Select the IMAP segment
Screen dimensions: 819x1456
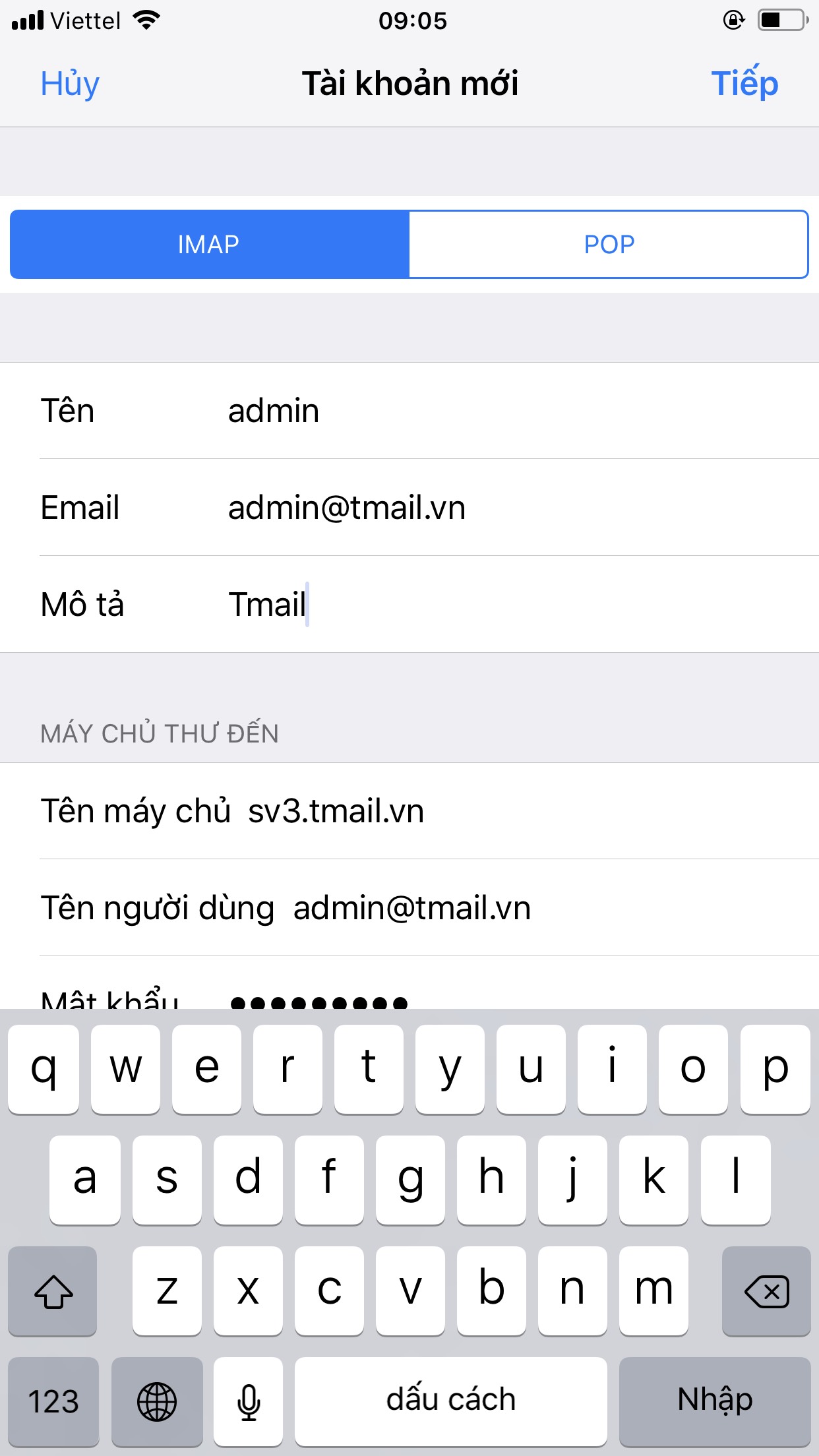click(209, 245)
